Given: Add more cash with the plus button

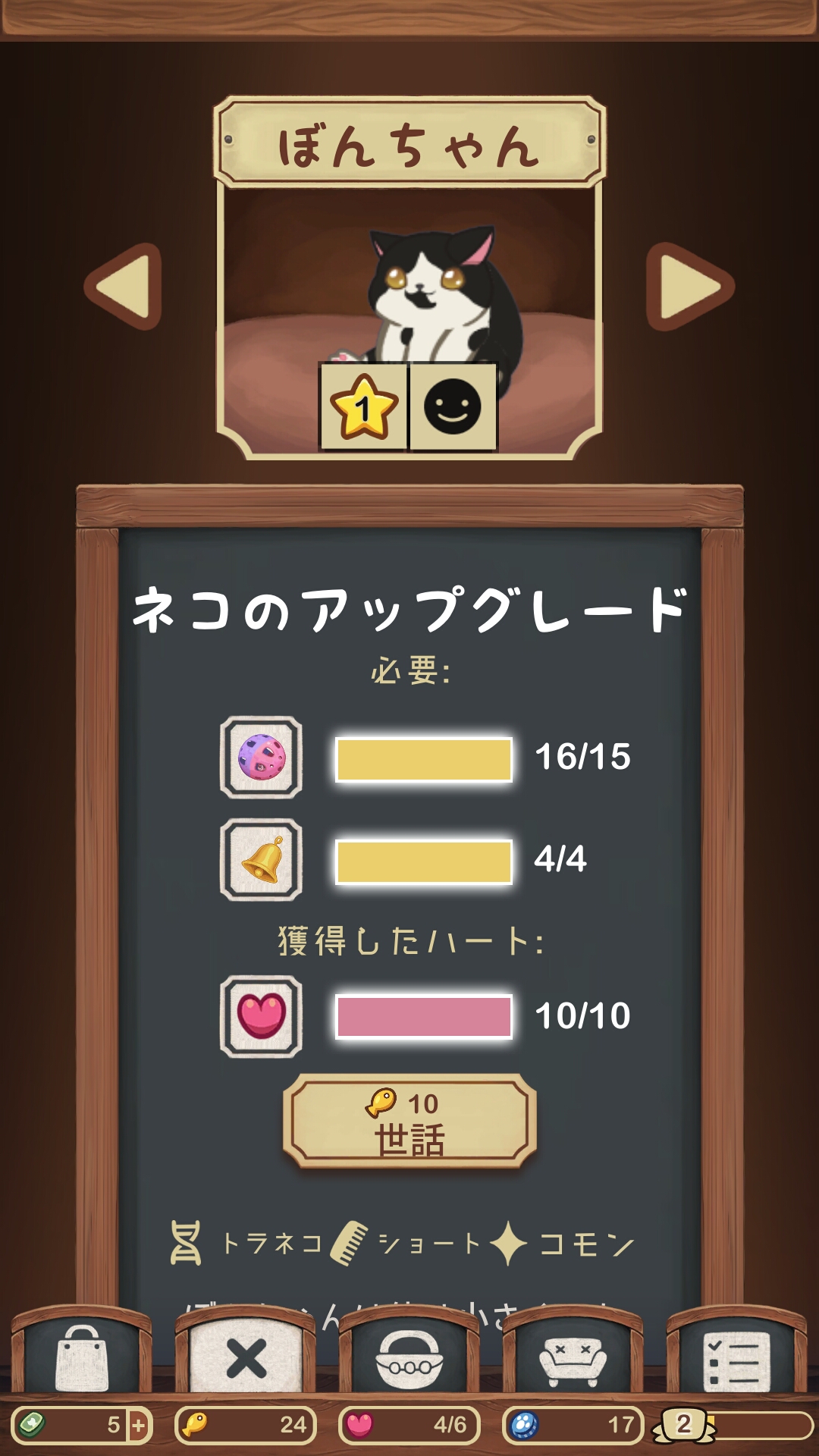Looking at the screenshot, I should tap(139, 1426).
